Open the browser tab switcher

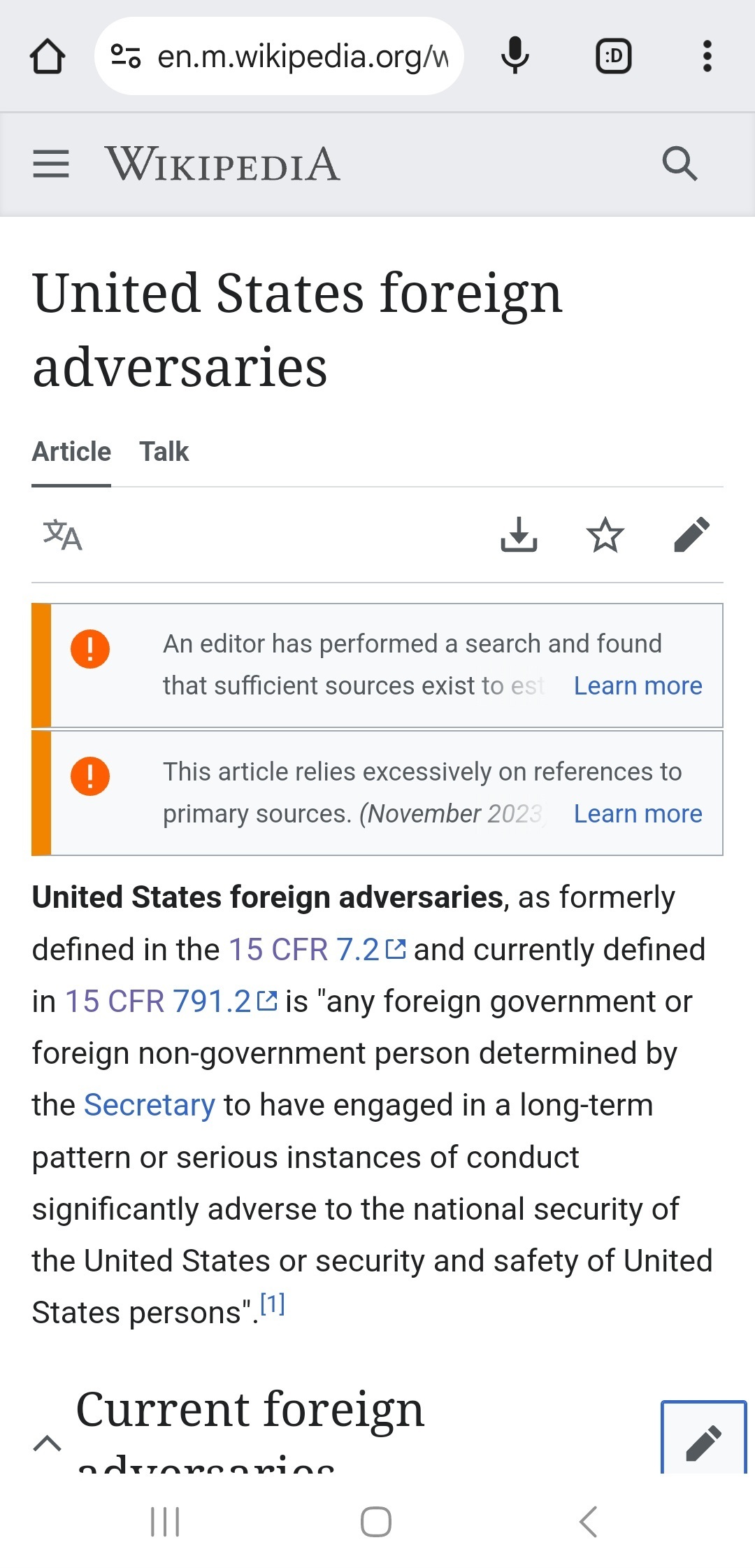tap(613, 56)
